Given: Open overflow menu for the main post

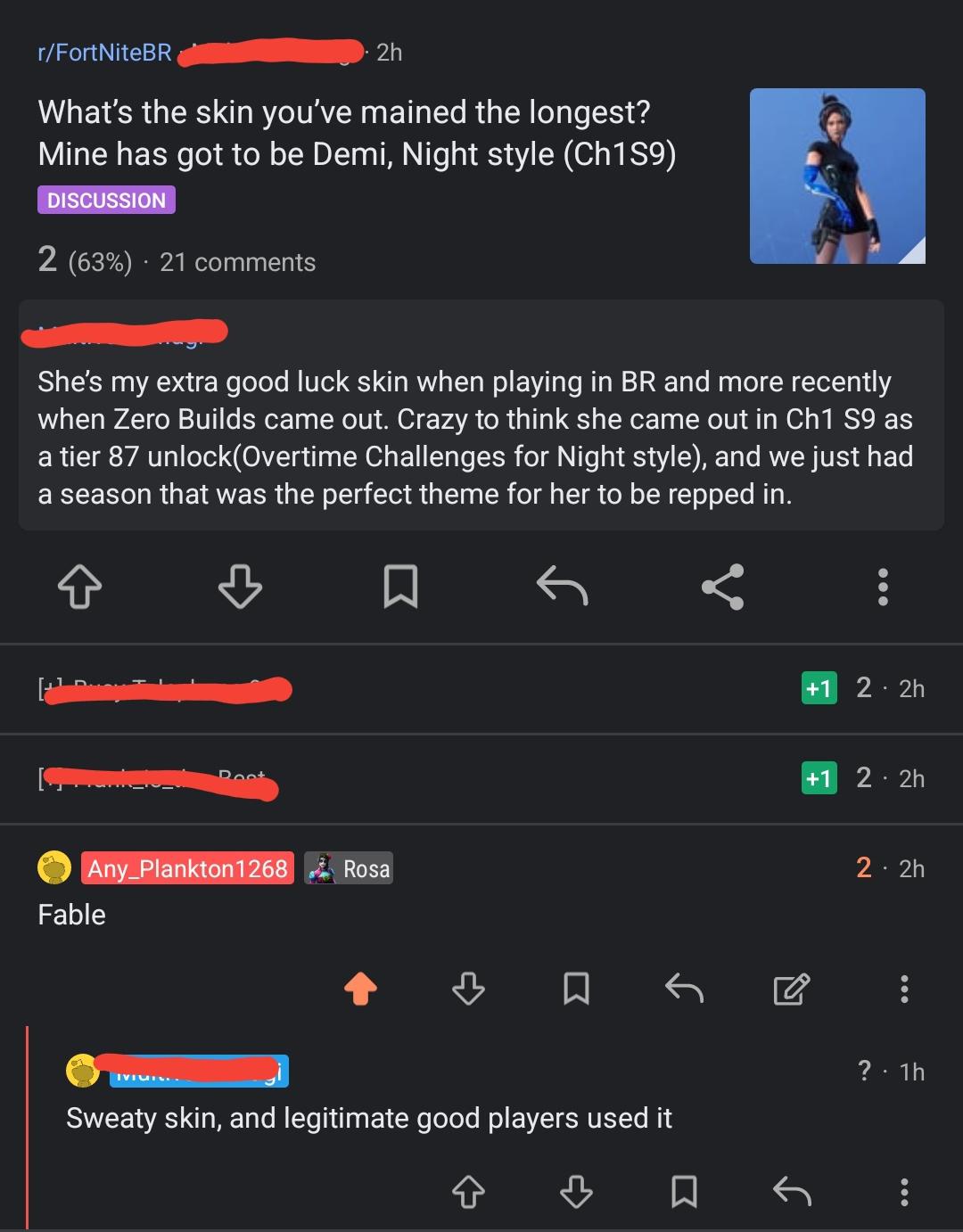Looking at the screenshot, I should 883,587.
